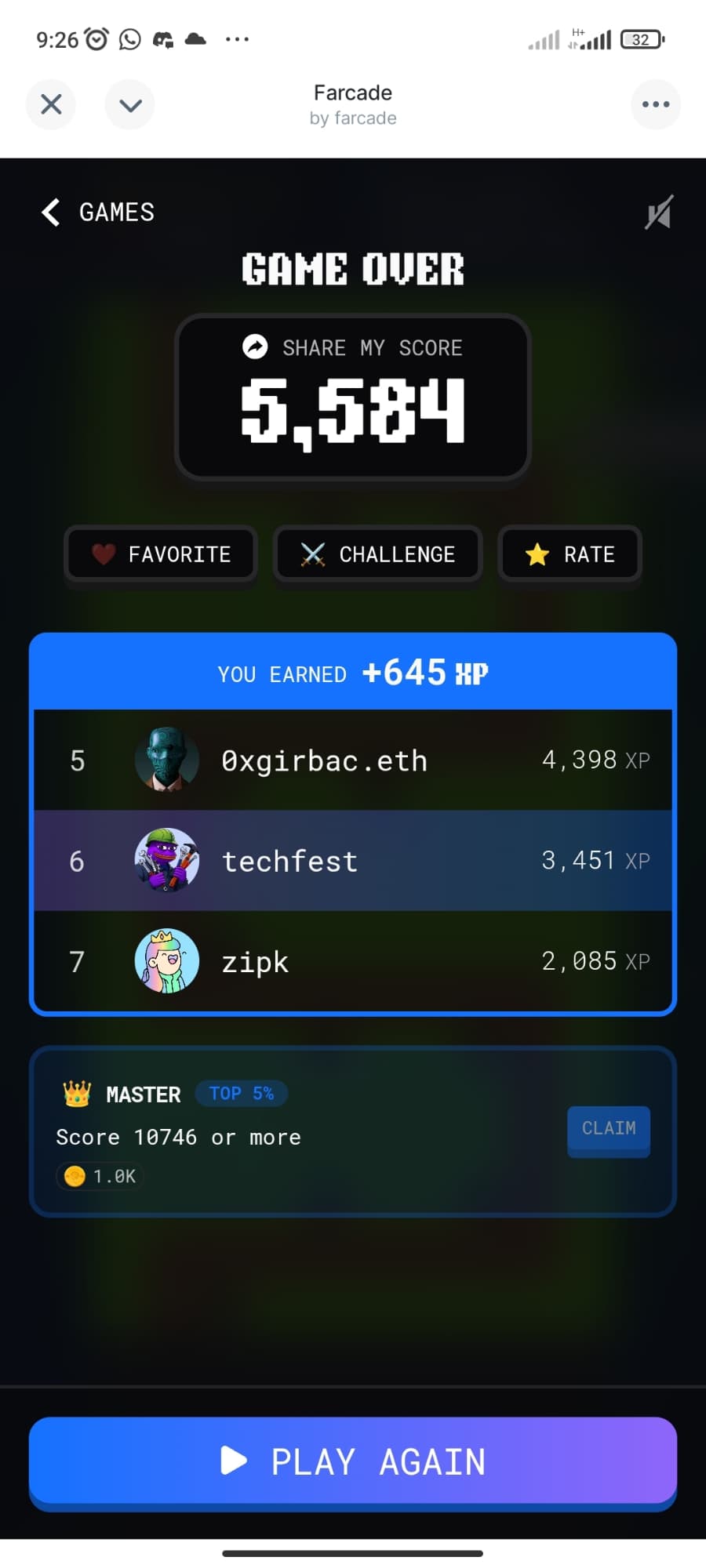Go back to Games list

99,212
